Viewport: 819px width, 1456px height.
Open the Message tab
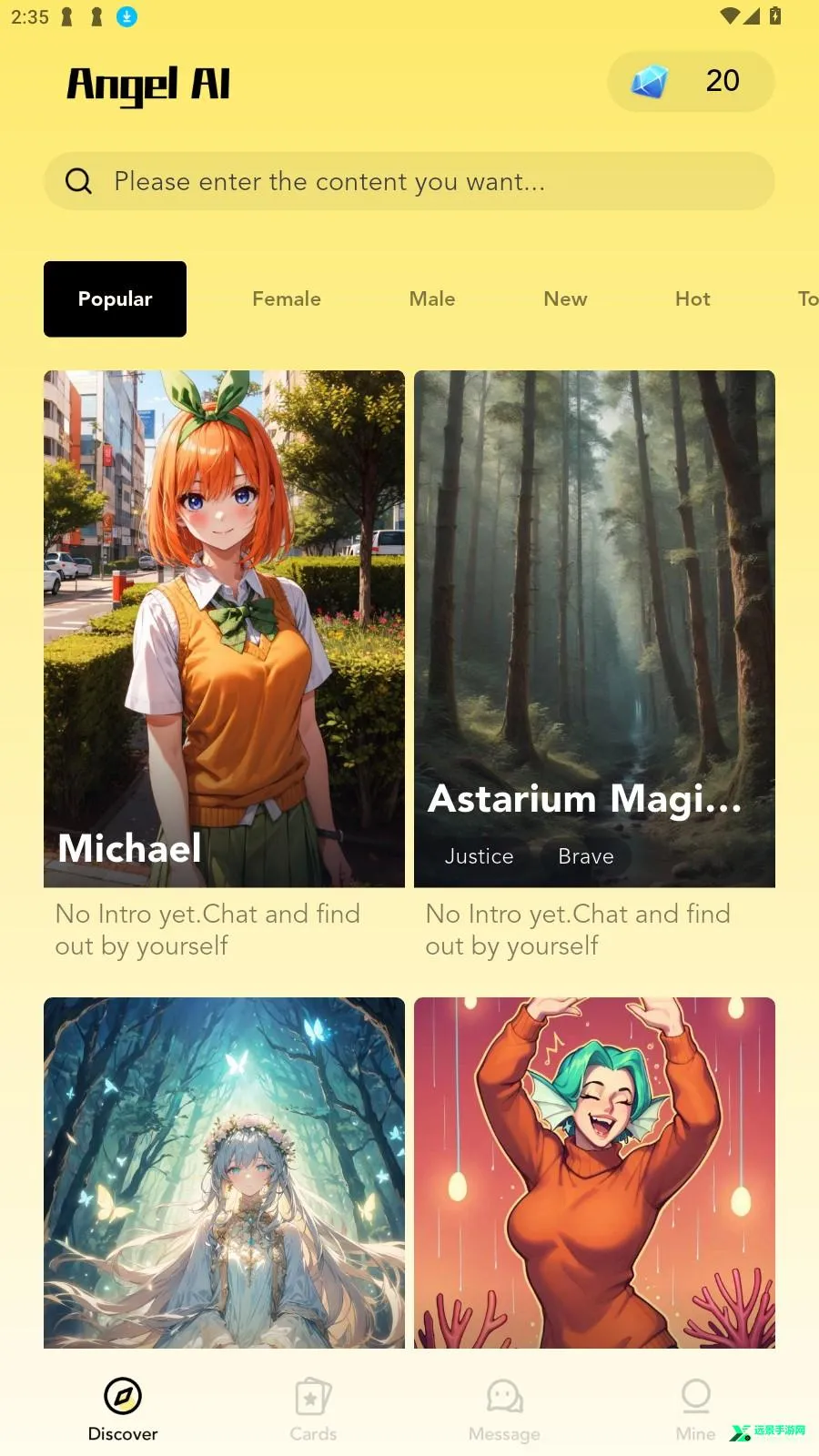point(504,1409)
